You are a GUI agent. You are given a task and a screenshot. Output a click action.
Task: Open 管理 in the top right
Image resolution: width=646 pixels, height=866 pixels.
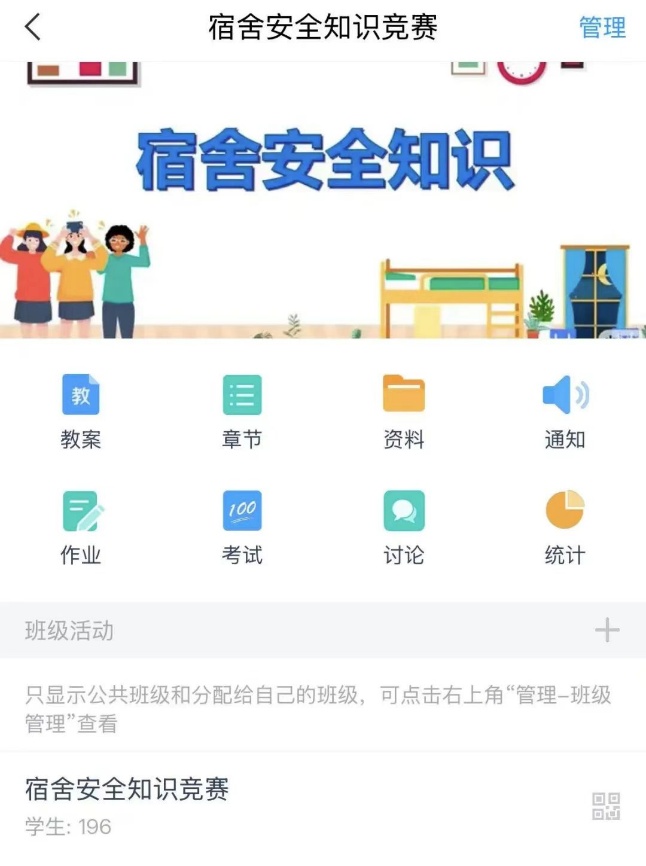tap(602, 27)
